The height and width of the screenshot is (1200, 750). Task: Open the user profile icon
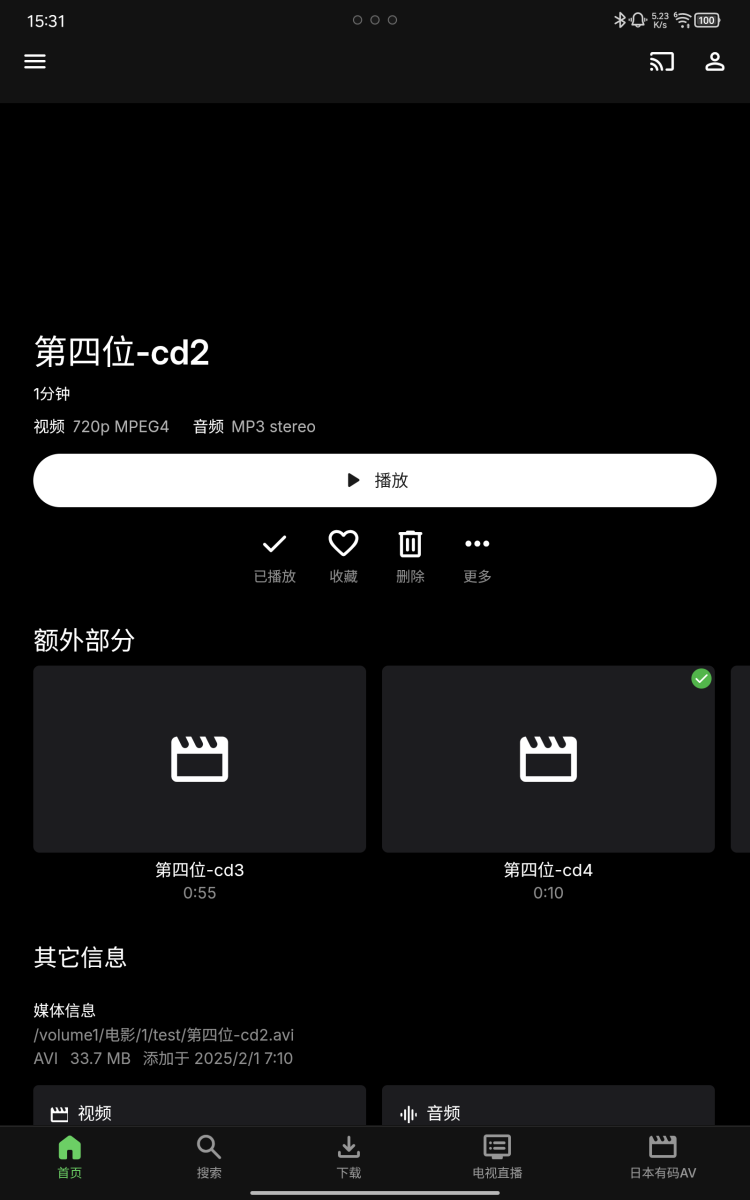(x=714, y=62)
